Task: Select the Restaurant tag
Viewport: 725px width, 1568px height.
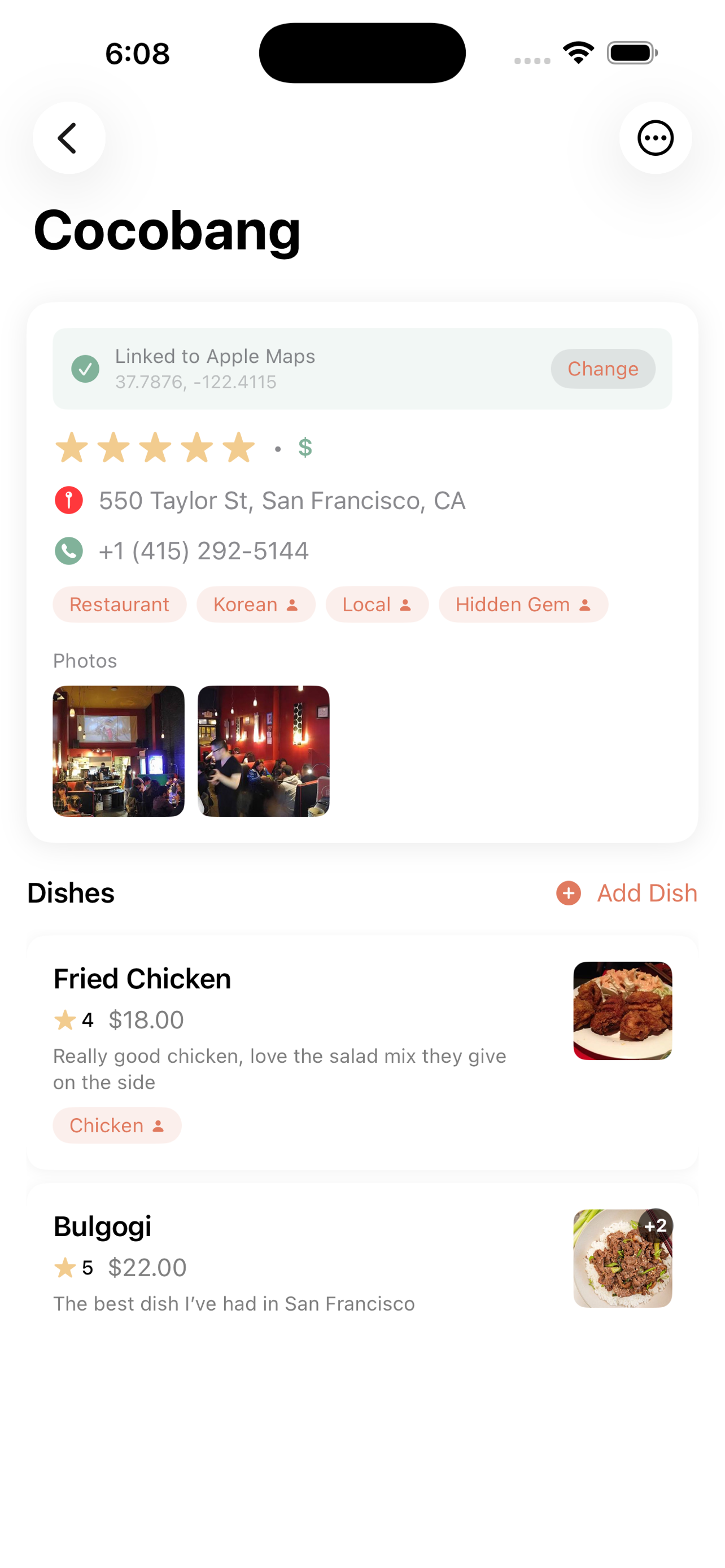Action: tap(119, 605)
